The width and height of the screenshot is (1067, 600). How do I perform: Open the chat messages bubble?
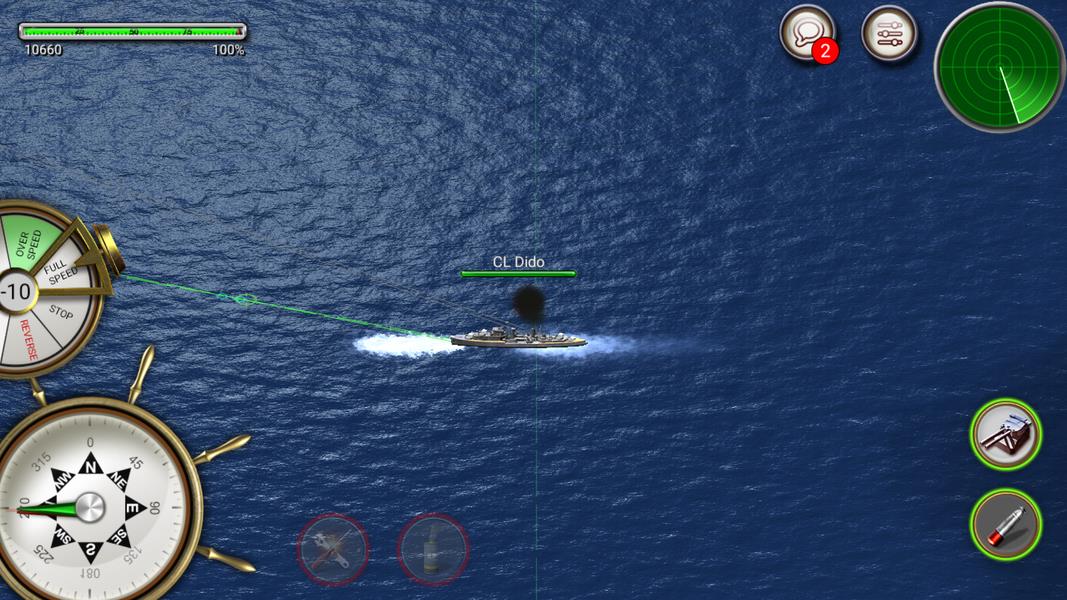[x=806, y=33]
